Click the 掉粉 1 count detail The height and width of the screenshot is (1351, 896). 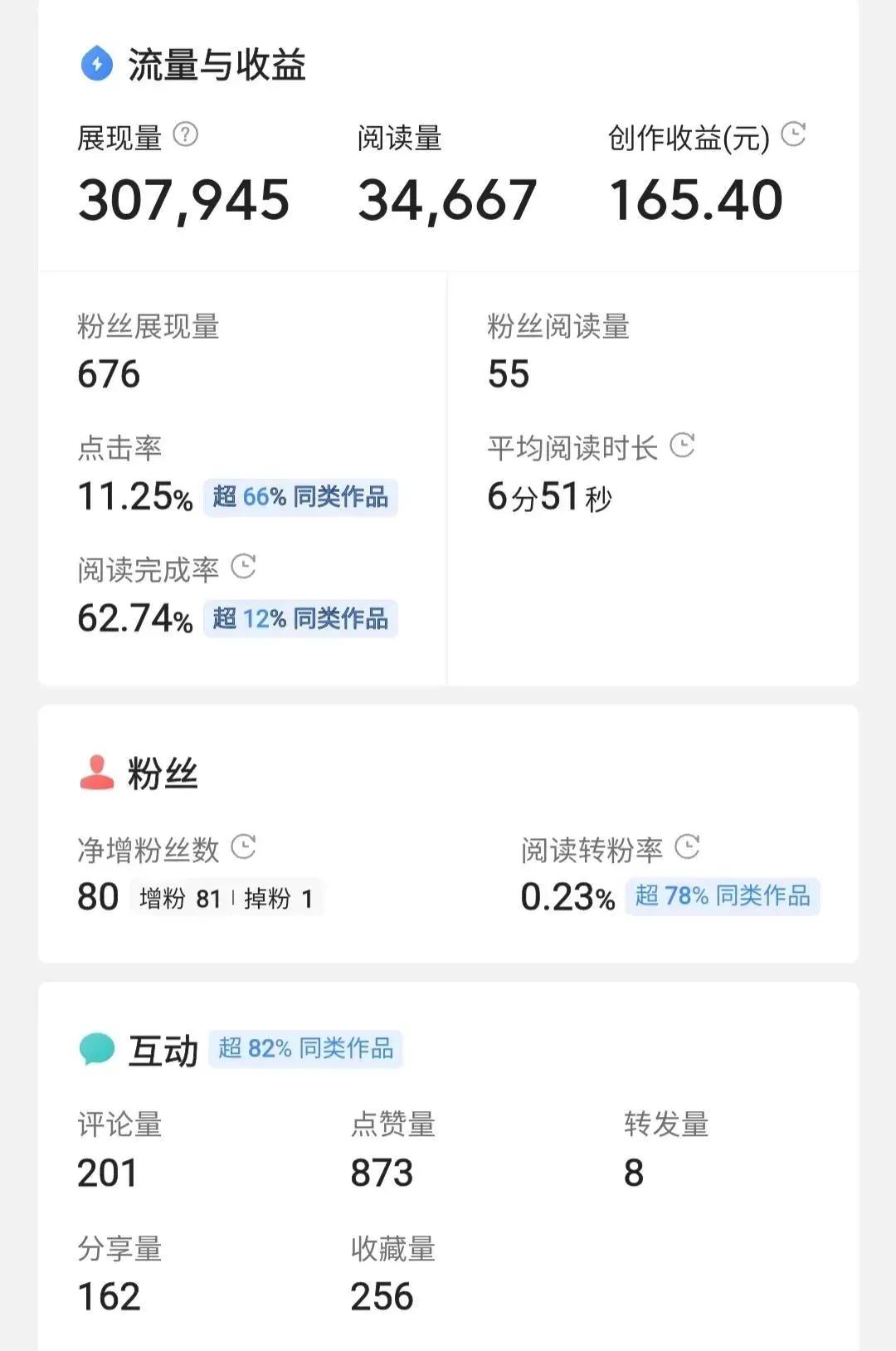pyautogui.click(x=275, y=897)
